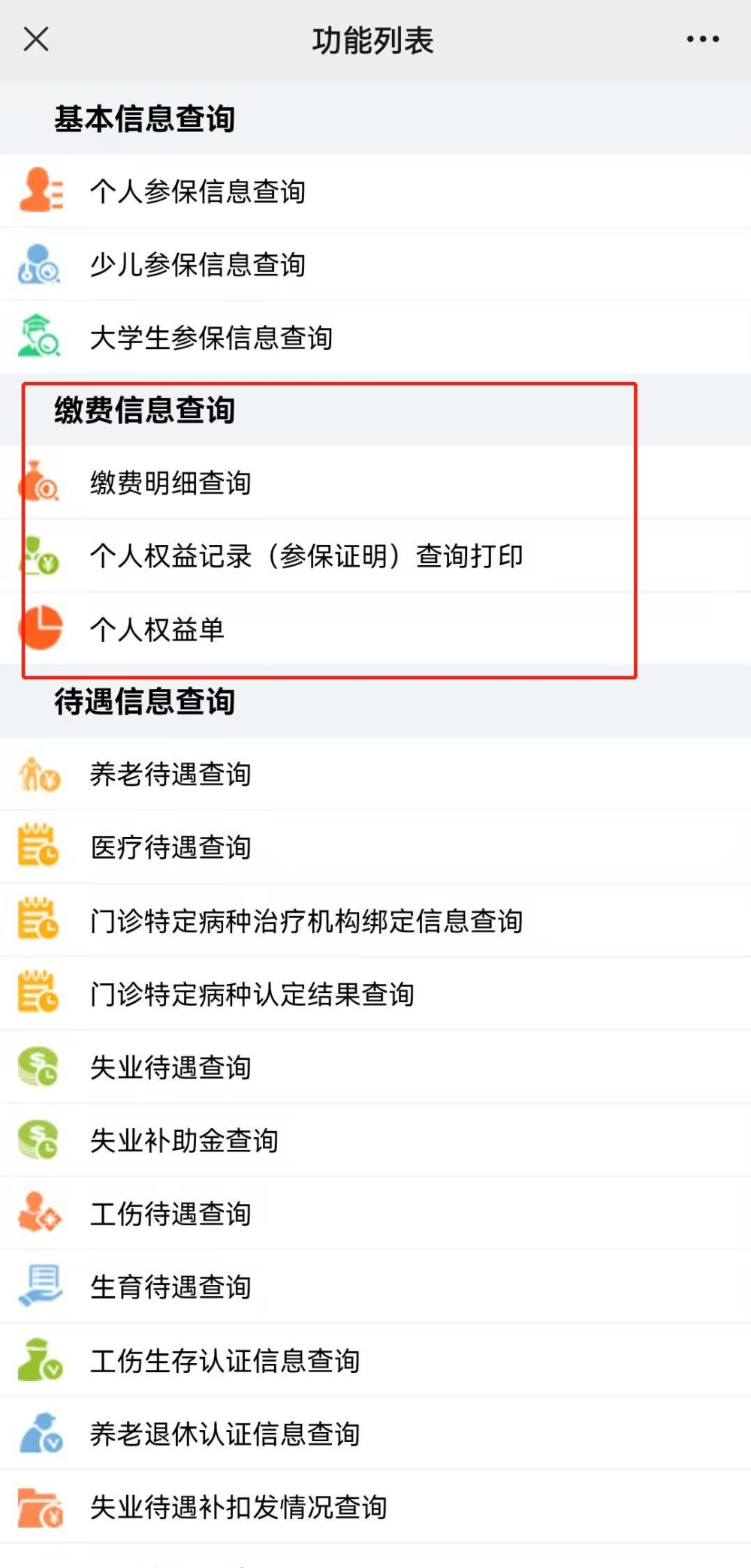The height and width of the screenshot is (1568, 751).
Task: Select 医疗待遇查询
Action: click(x=375, y=847)
